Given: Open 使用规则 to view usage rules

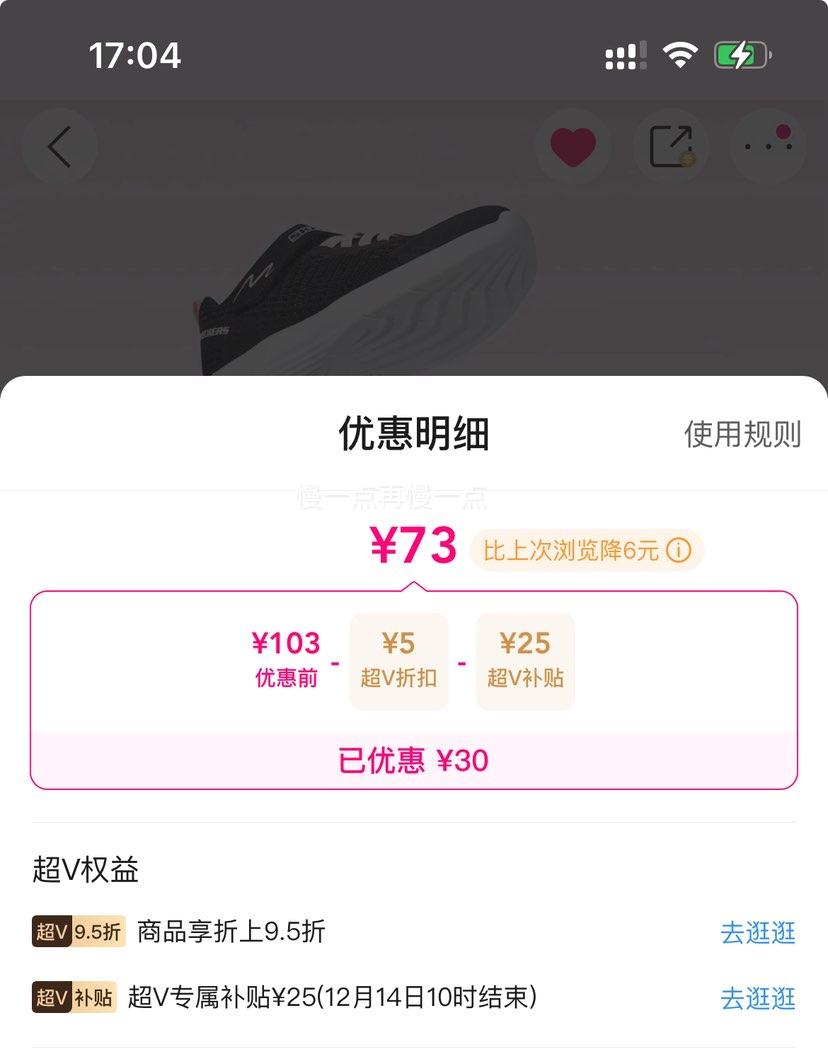Looking at the screenshot, I should (742, 433).
